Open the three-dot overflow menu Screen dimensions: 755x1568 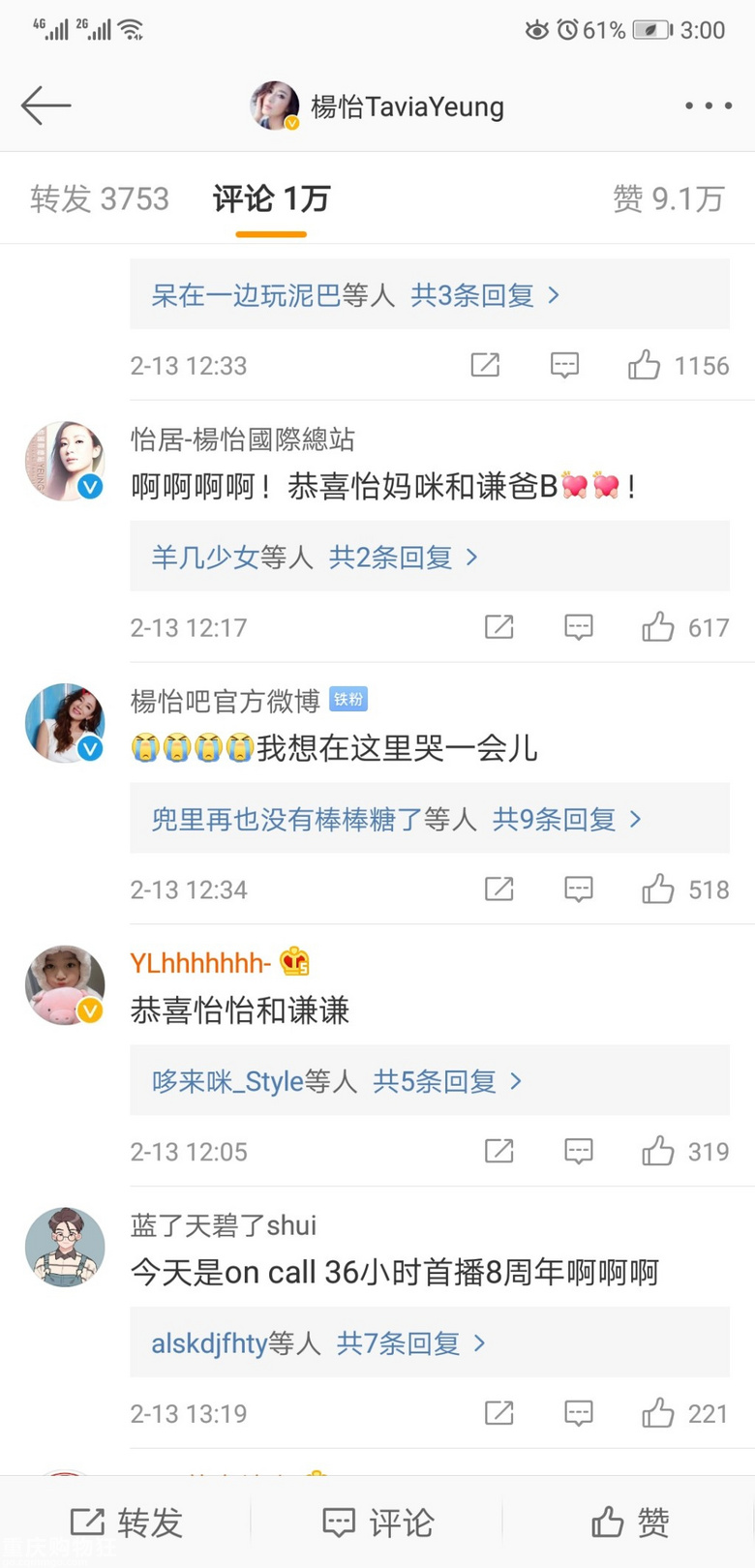click(x=708, y=106)
